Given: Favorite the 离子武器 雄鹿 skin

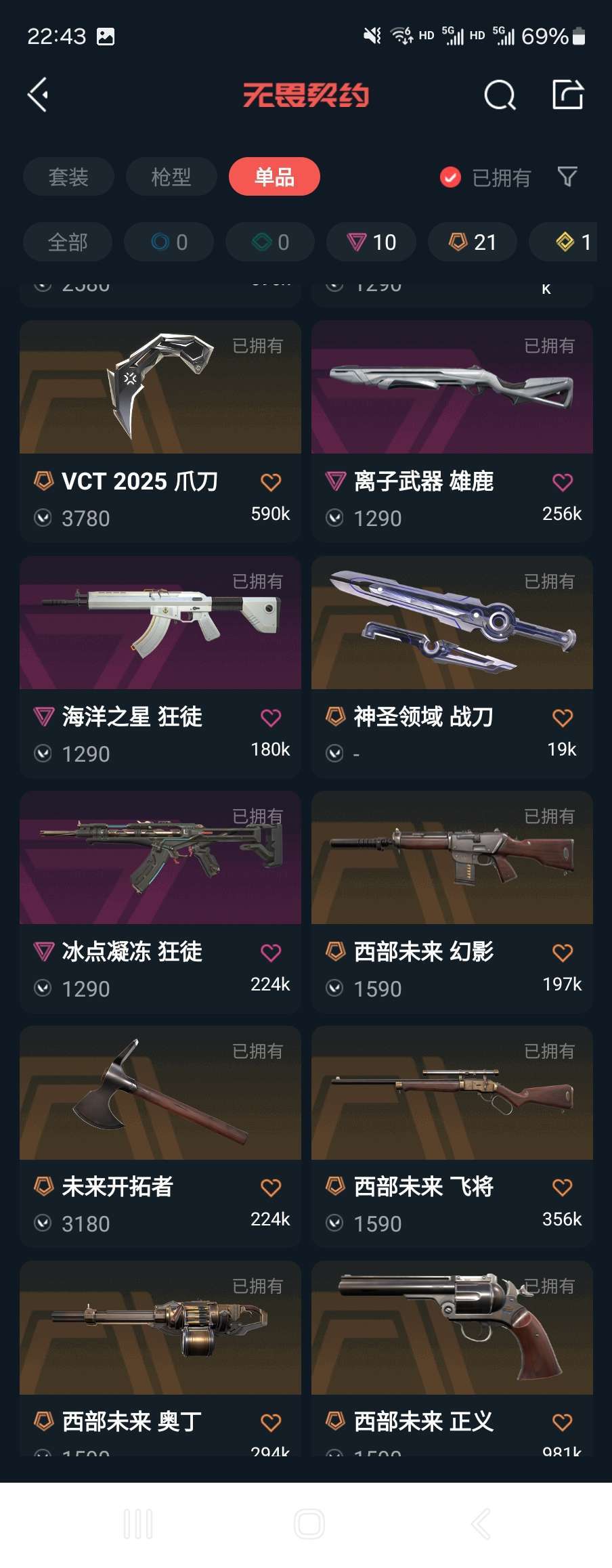Looking at the screenshot, I should point(563,482).
